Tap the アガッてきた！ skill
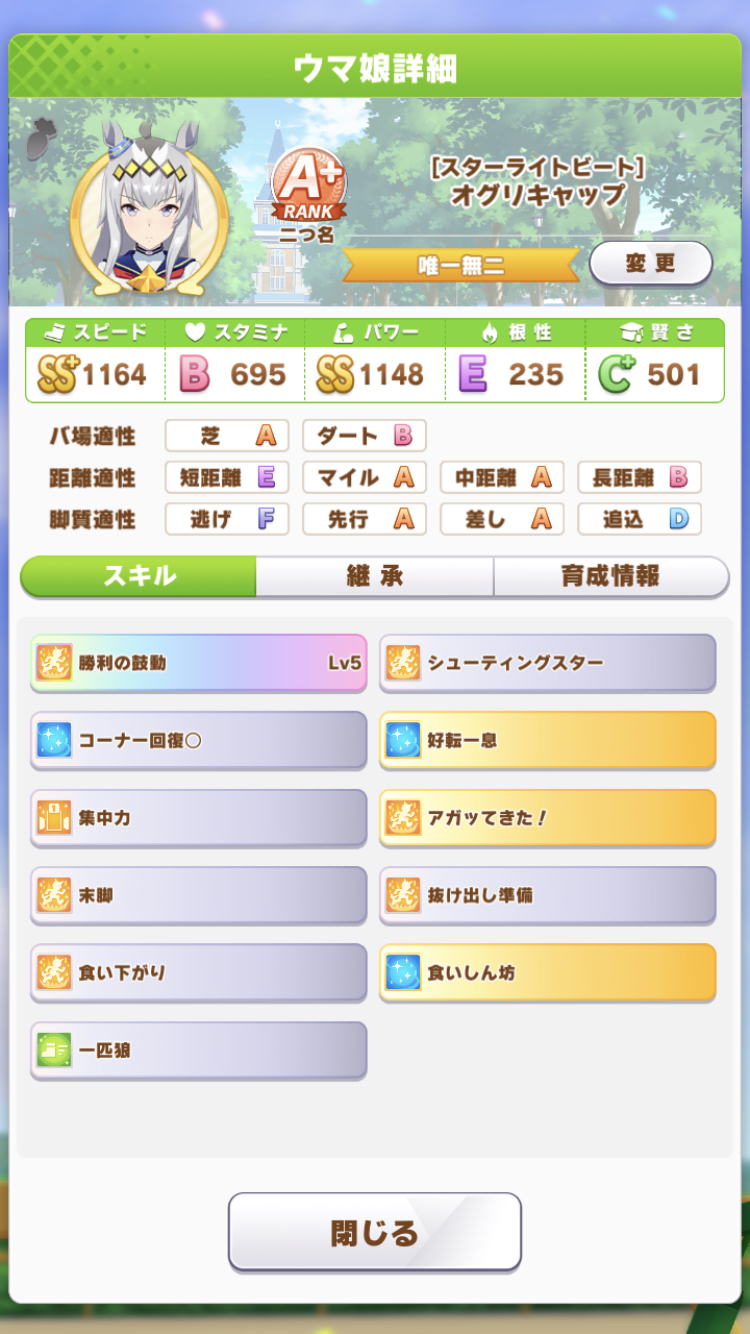Viewport: 750px width, 1334px height. click(x=547, y=817)
